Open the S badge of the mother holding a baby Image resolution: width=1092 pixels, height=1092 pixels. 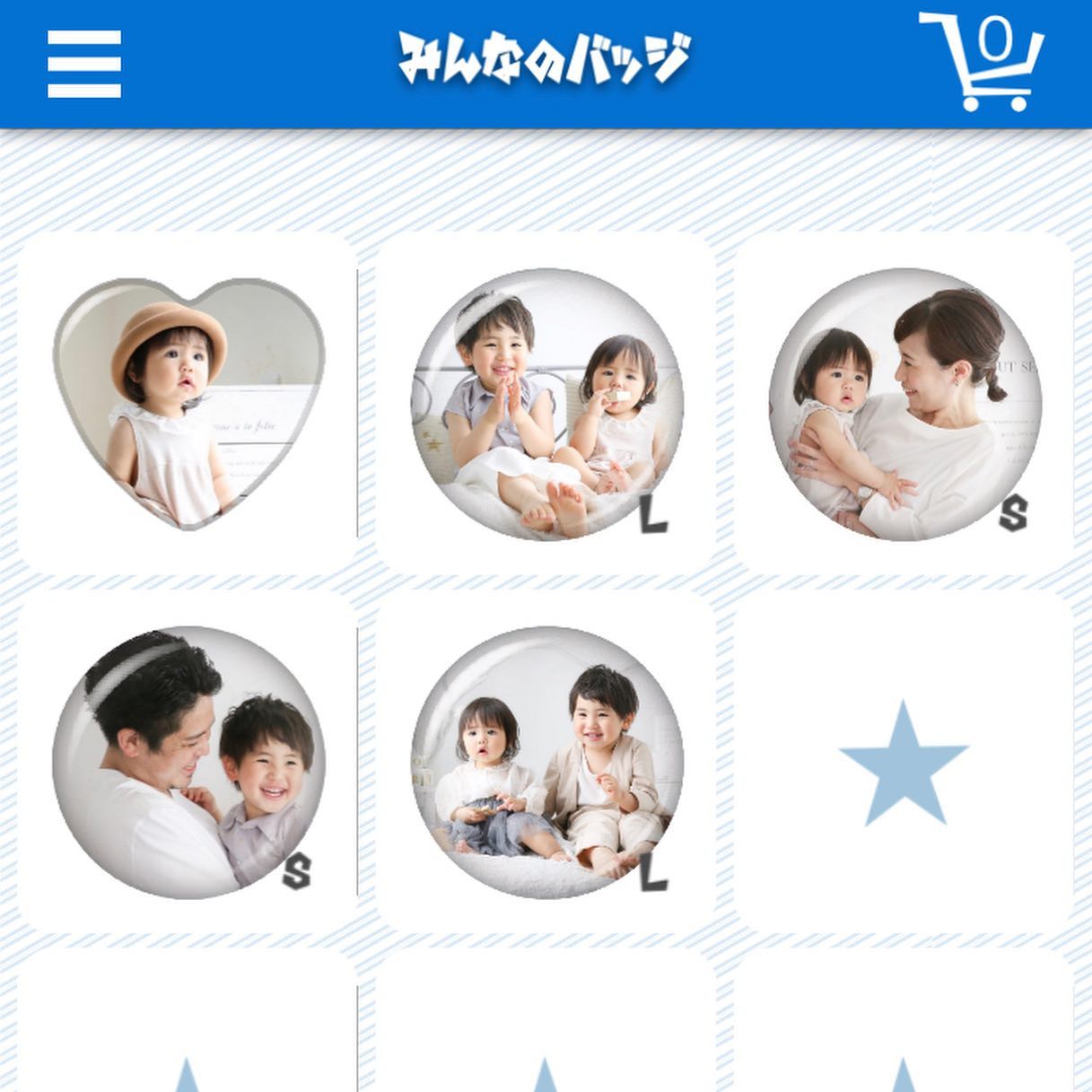pos(904,404)
